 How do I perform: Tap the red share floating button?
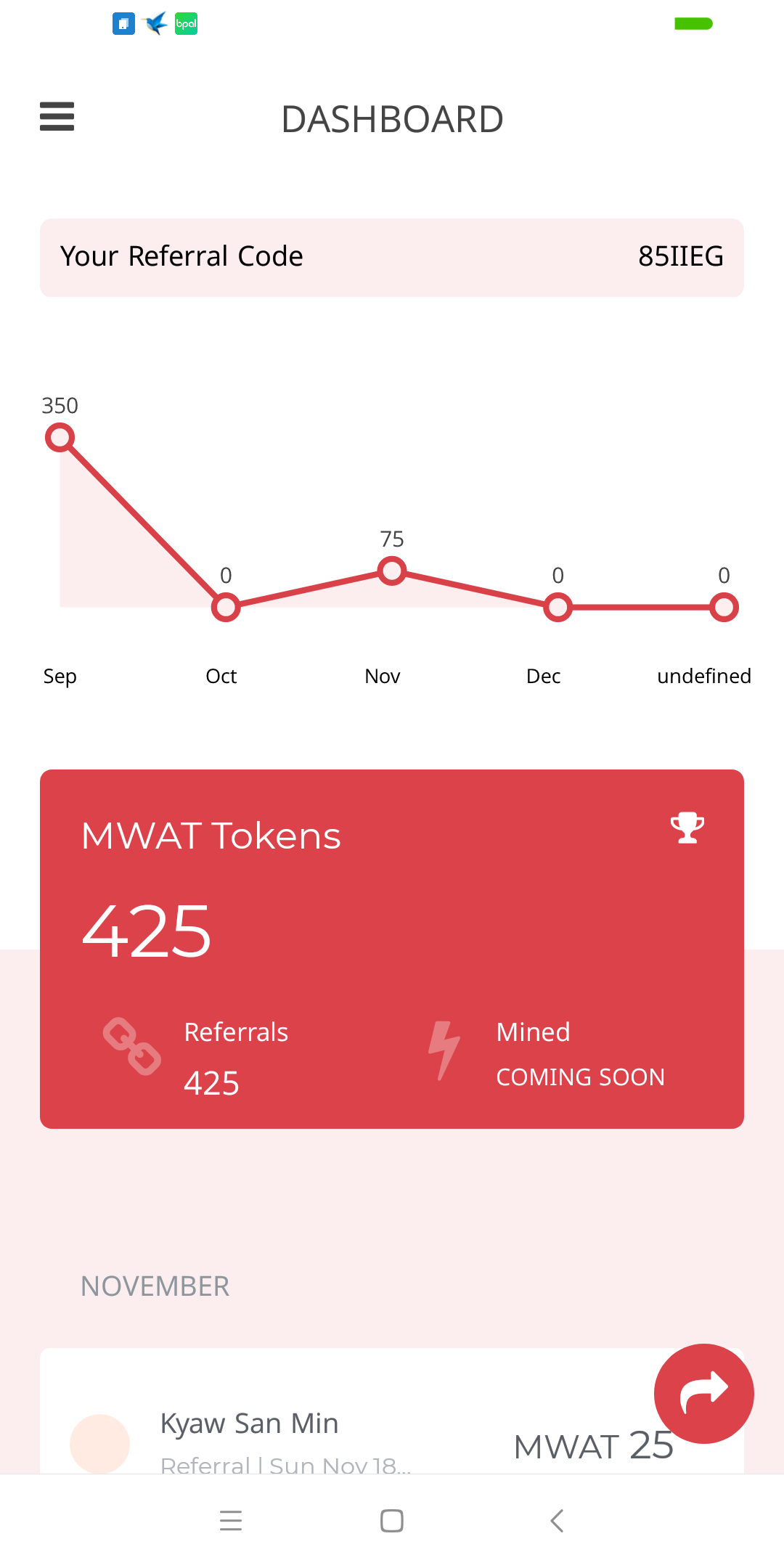point(703,1393)
